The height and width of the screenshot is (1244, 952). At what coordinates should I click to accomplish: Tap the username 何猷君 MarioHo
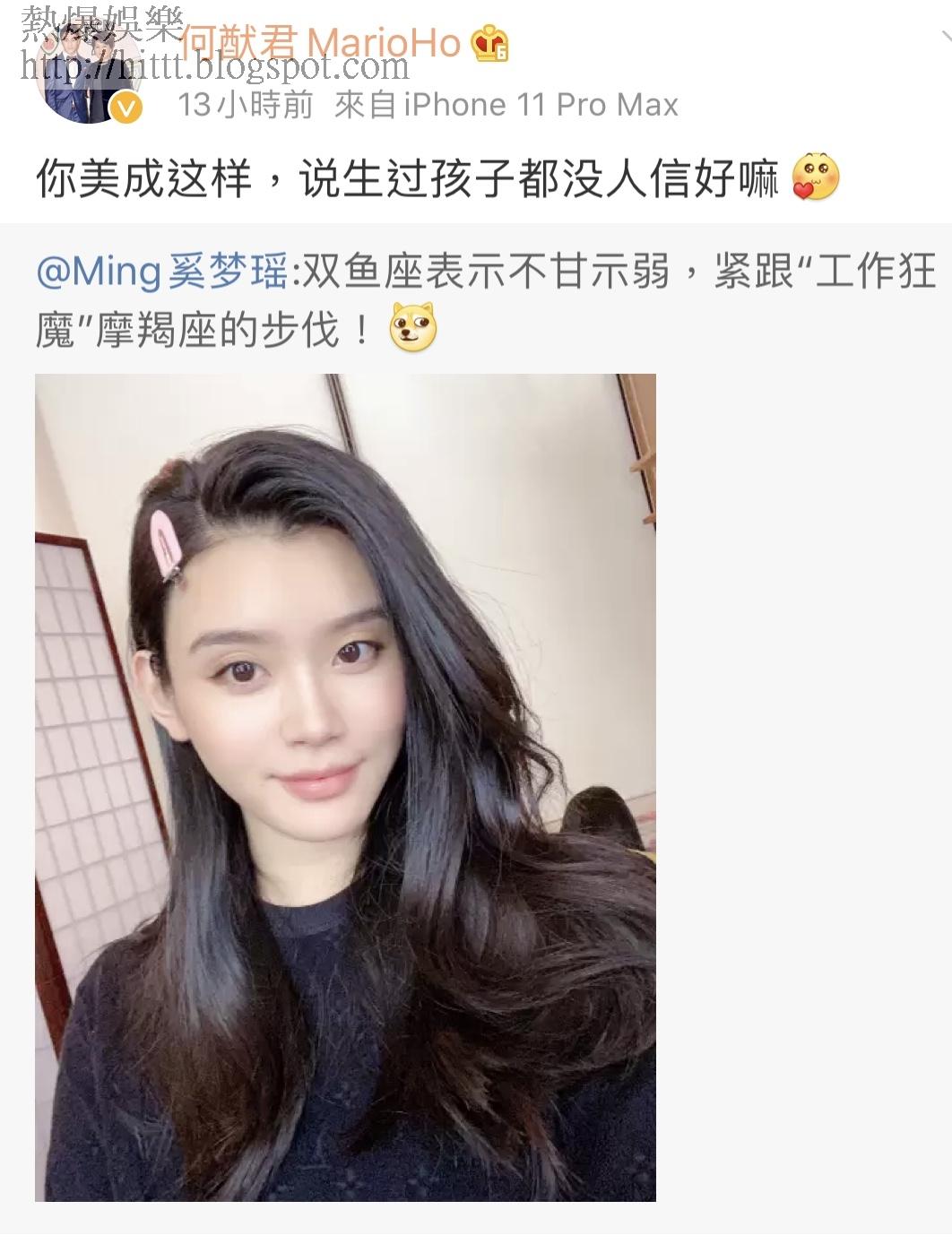(x=320, y=43)
